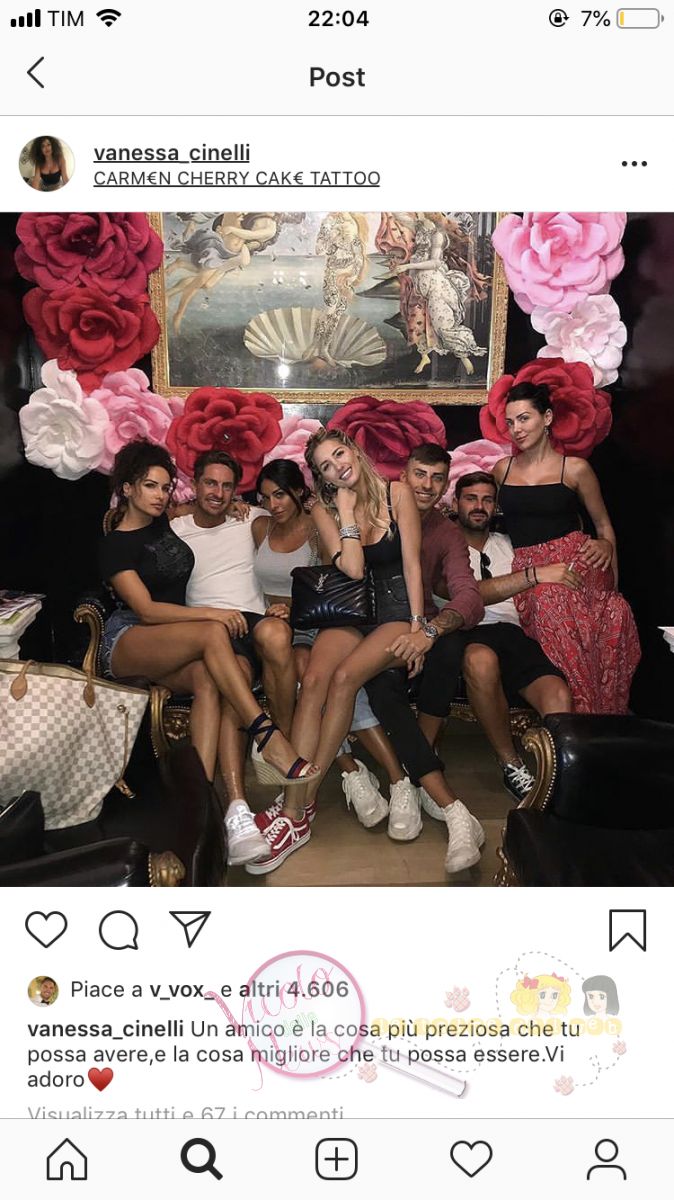Open vanessa_cinelli's profile picture
The height and width of the screenshot is (1200, 674).
47,164
